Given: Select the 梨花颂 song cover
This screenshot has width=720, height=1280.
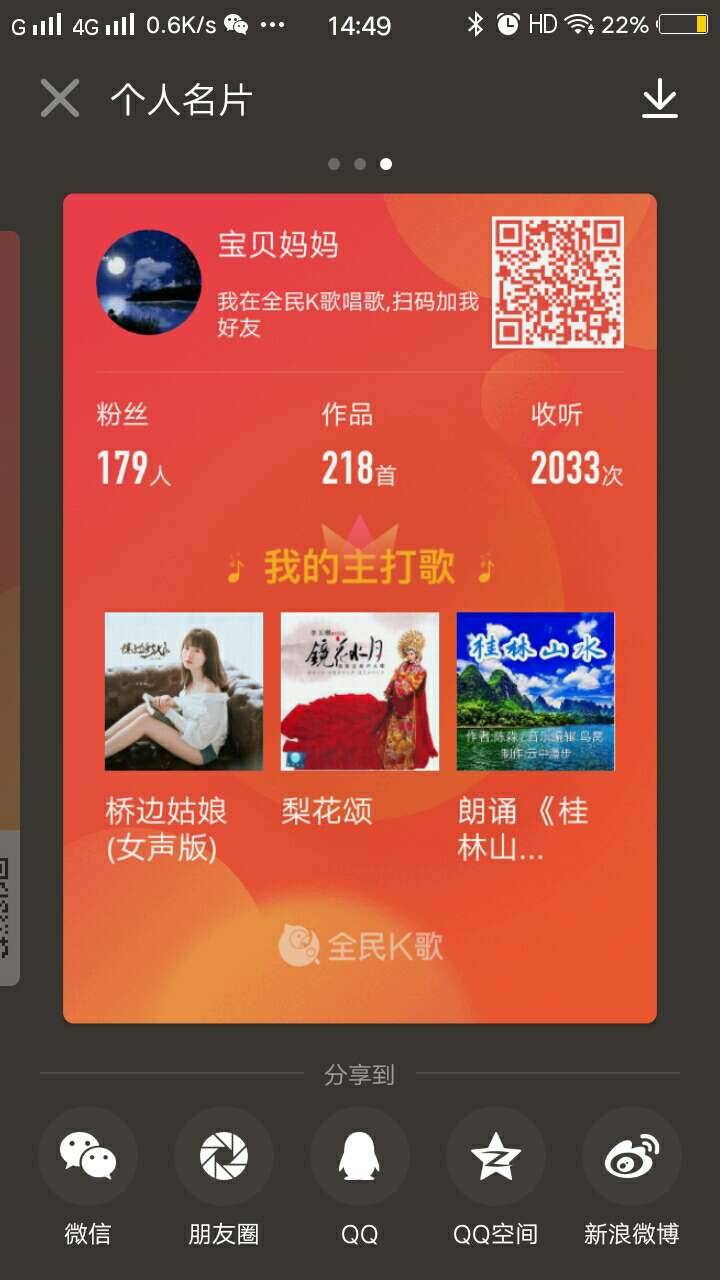Looking at the screenshot, I should tap(359, 691).
